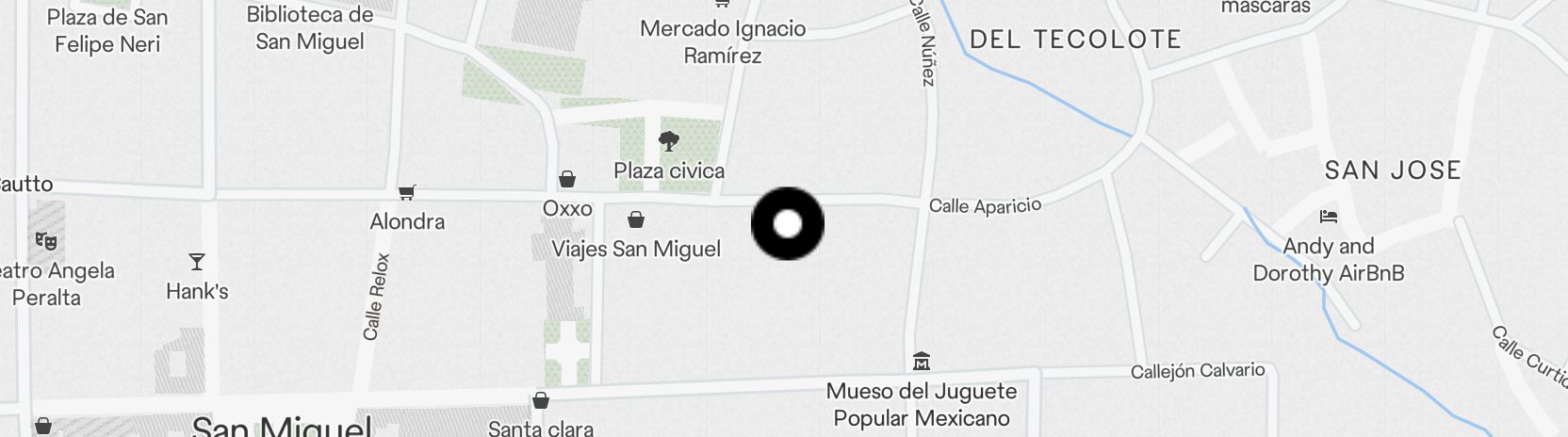This screenshot has height=437, width=1568.
Task: Open the Andy and Dorothy AirBnB marker
Action: pyautogui.click(x=1329, y=217)
